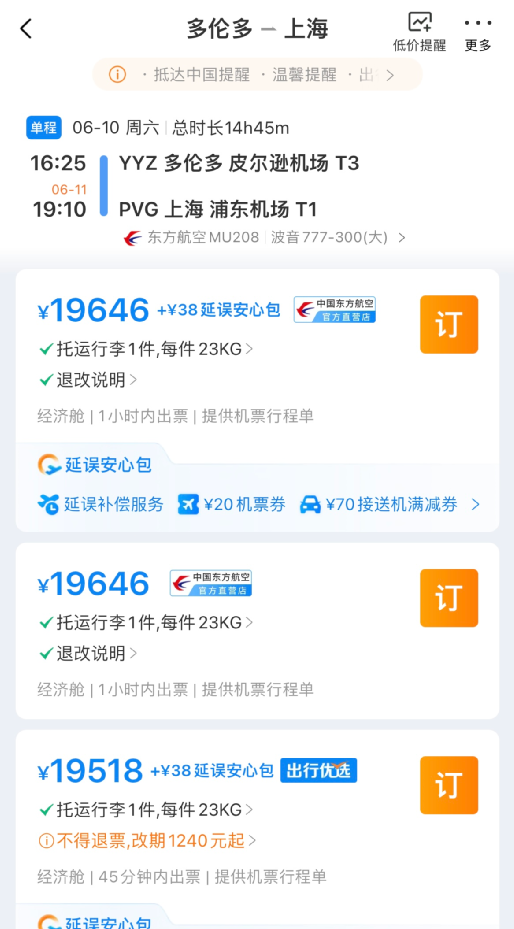This screenshot has height=929, width=514.
Task: View baggage allowance for the ¥19518 fare
Action: 146,809
